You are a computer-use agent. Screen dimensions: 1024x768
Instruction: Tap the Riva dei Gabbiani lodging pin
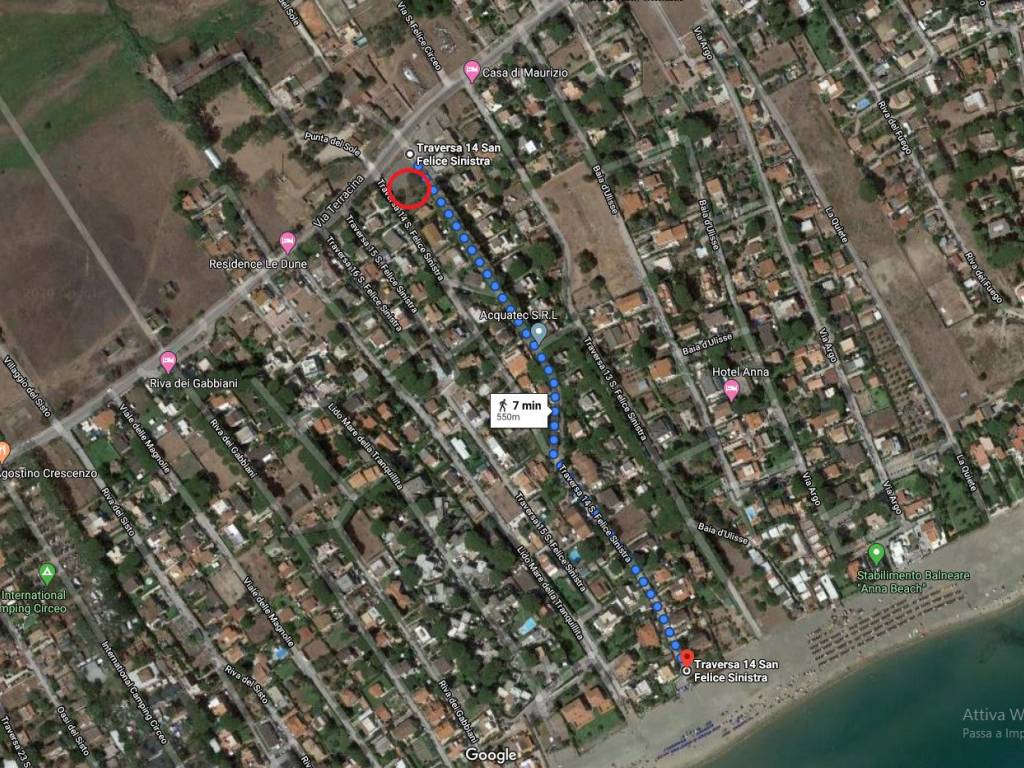[x=167, y=362]
